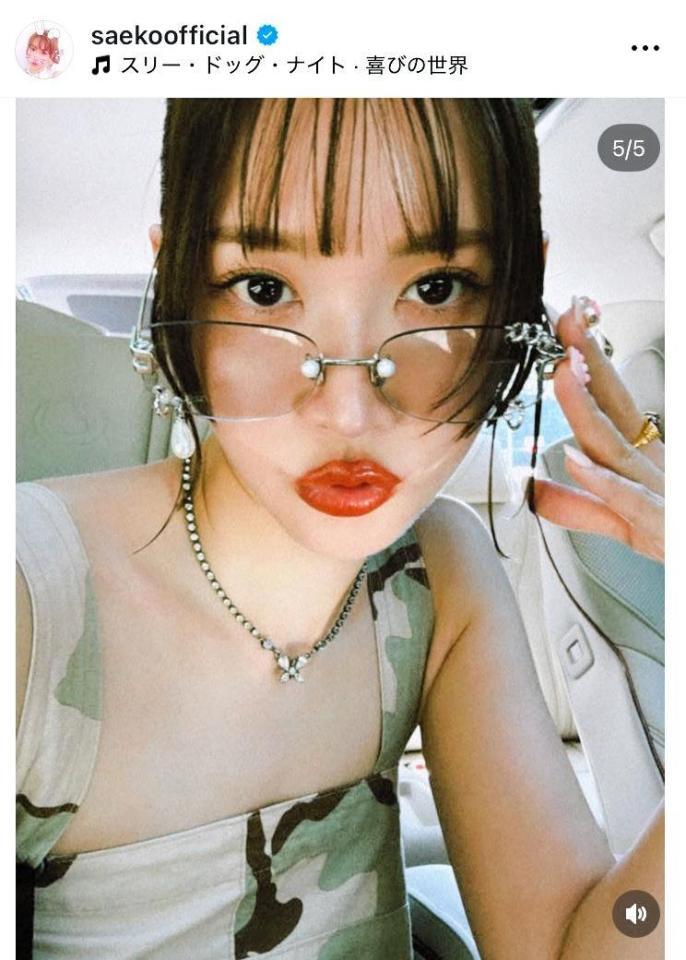Image resolution: width=686 pixels, height=960 pixels.
Task: Open the saekoofficial username link
Action: (x=168, y=36)
